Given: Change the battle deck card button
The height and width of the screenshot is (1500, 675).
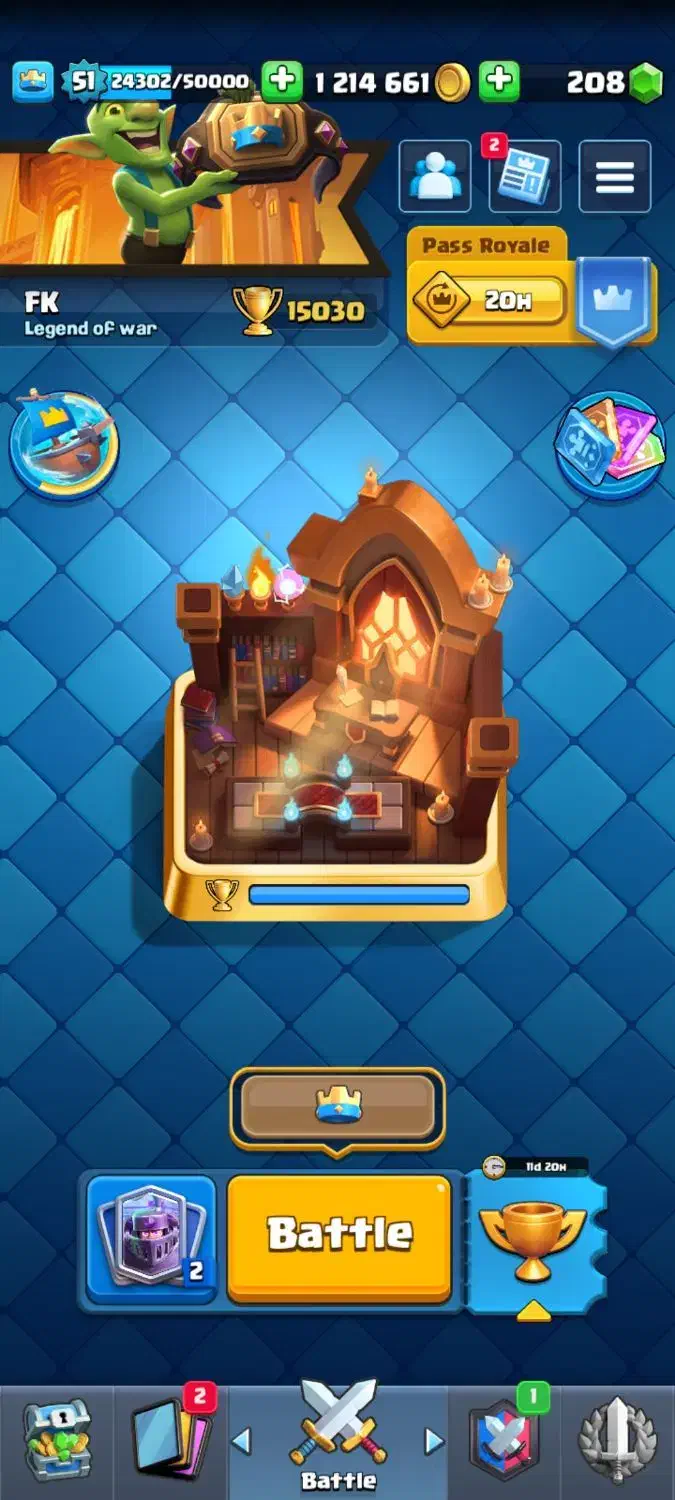Looking at the screenshot, I should tap(151, 1238).
